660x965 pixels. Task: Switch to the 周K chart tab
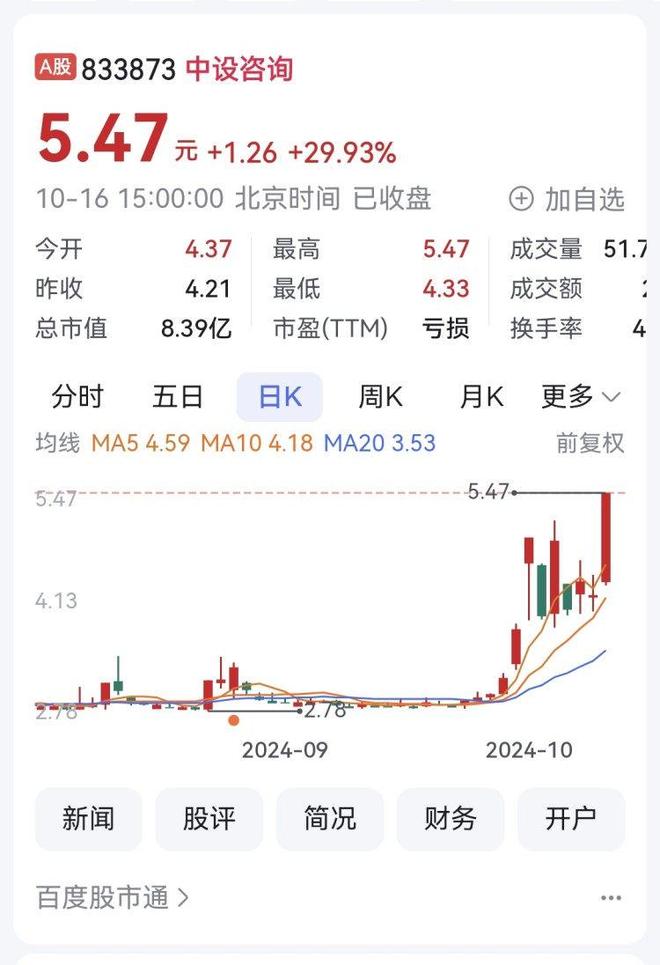tap(380, 397)
